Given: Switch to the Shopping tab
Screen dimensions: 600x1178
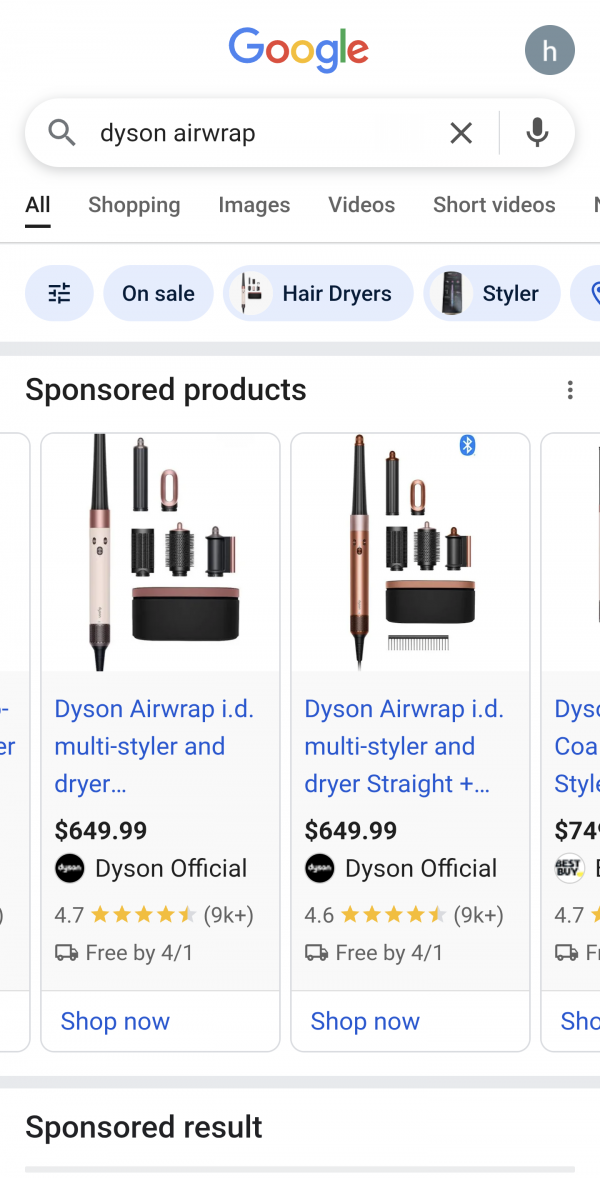Looking at the screenshot, I should [134, 205].
